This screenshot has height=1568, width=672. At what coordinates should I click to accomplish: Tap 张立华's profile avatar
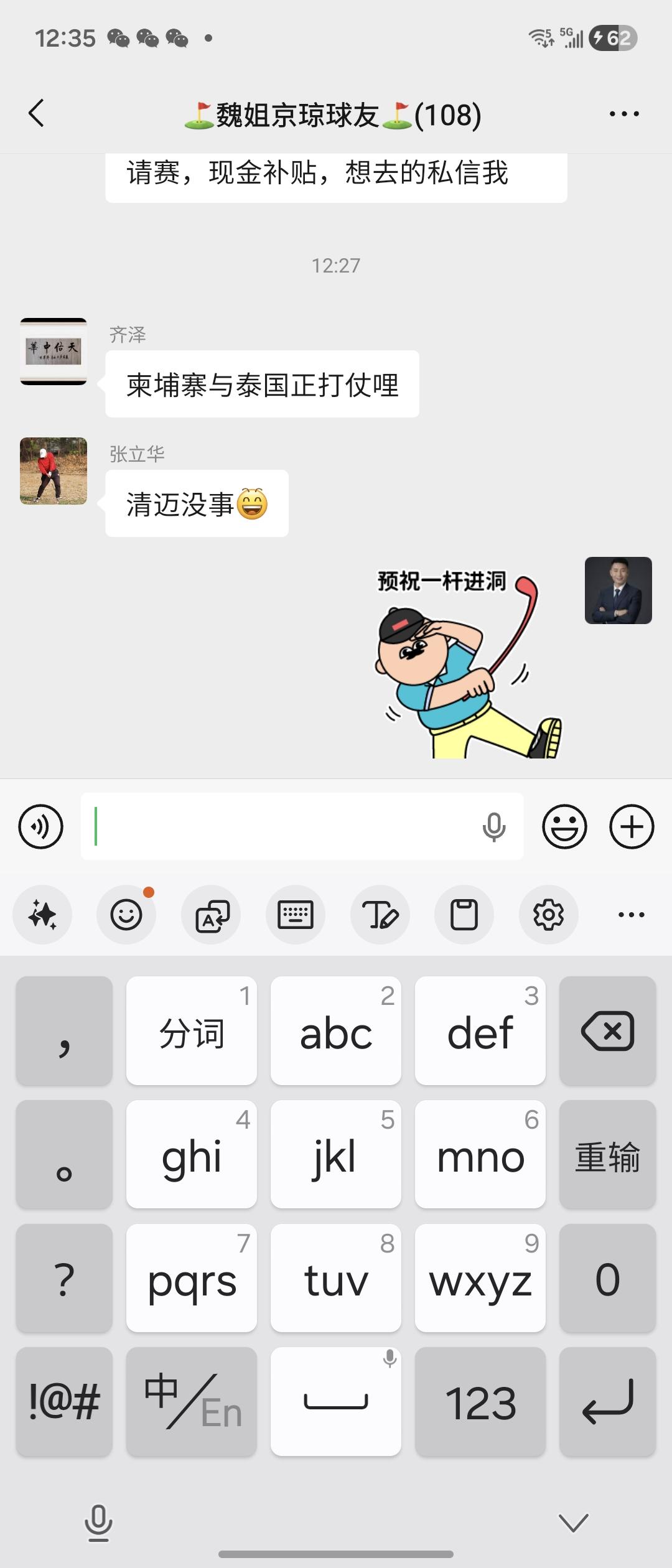pyautogui.click(x=53, y=471)
